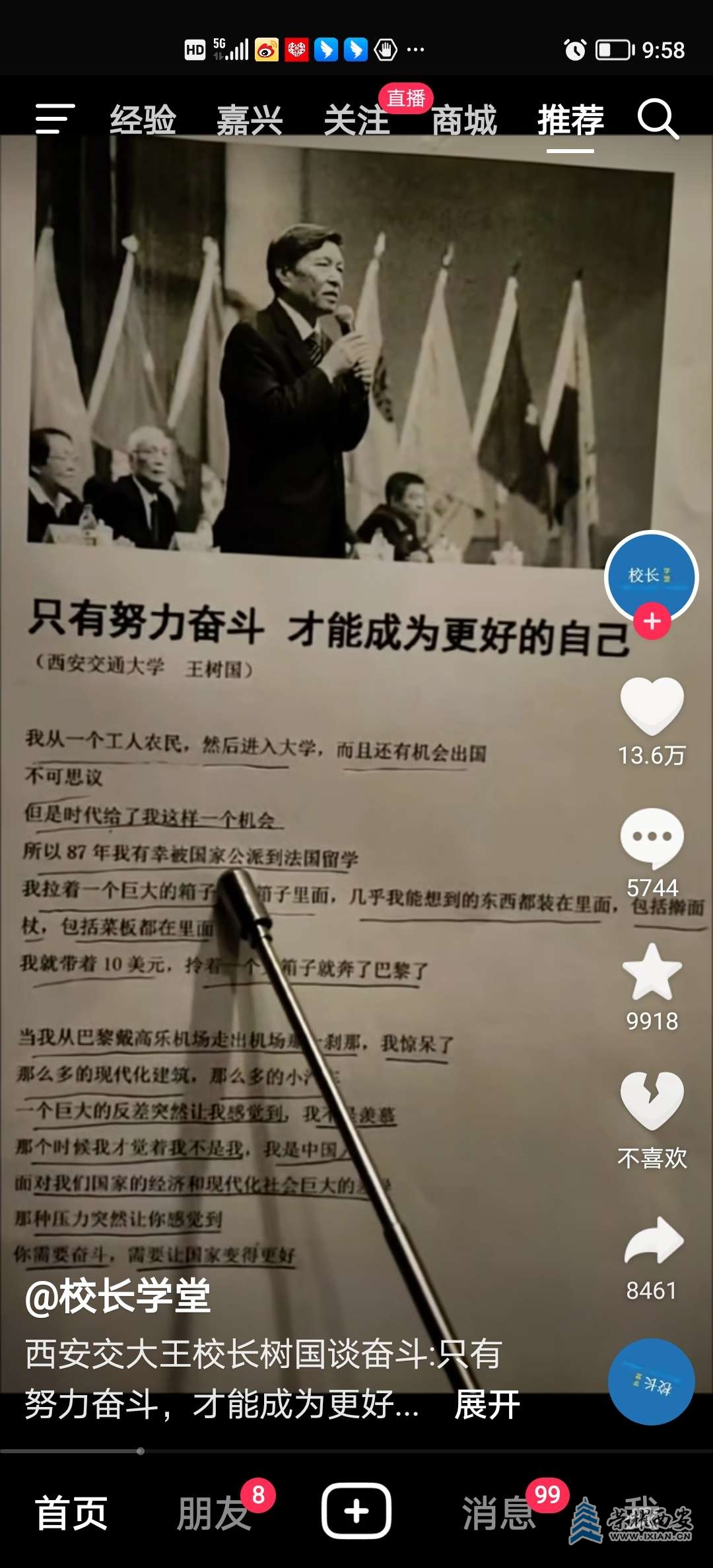Image resolution: width=713 pixels, height=1568 pixels.
Task: Go to the 商城 tab
Action: 464,120
